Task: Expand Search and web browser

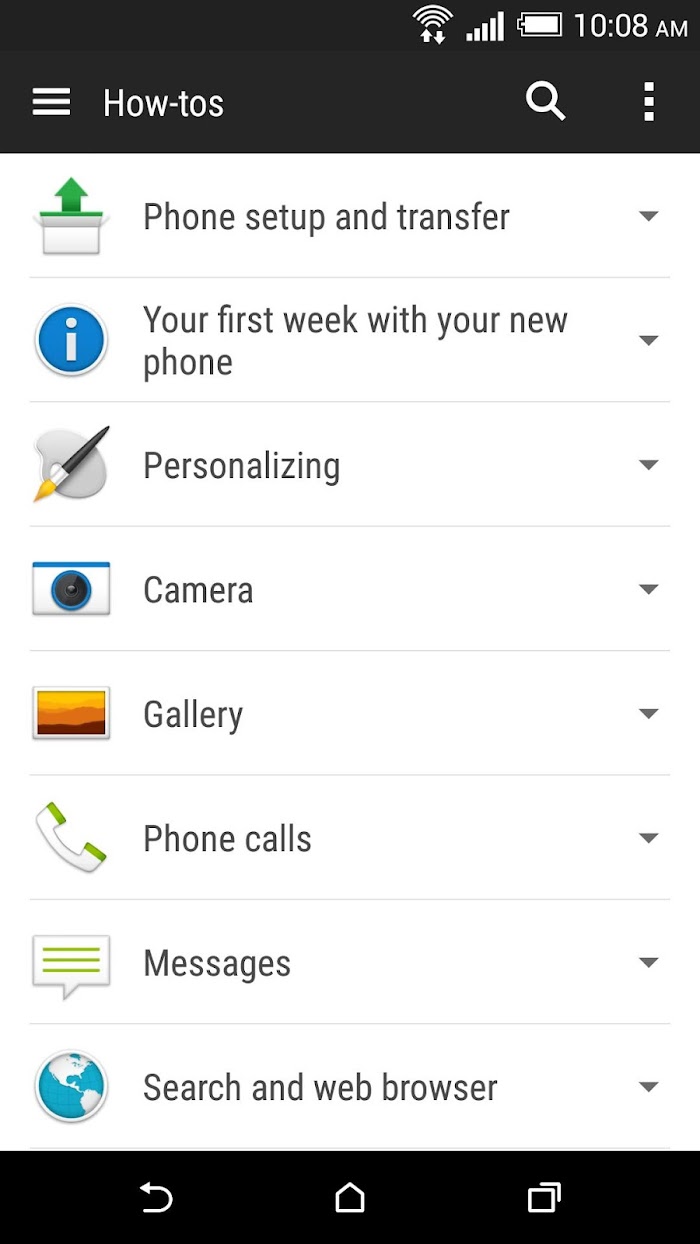Action: (350, 1087)
